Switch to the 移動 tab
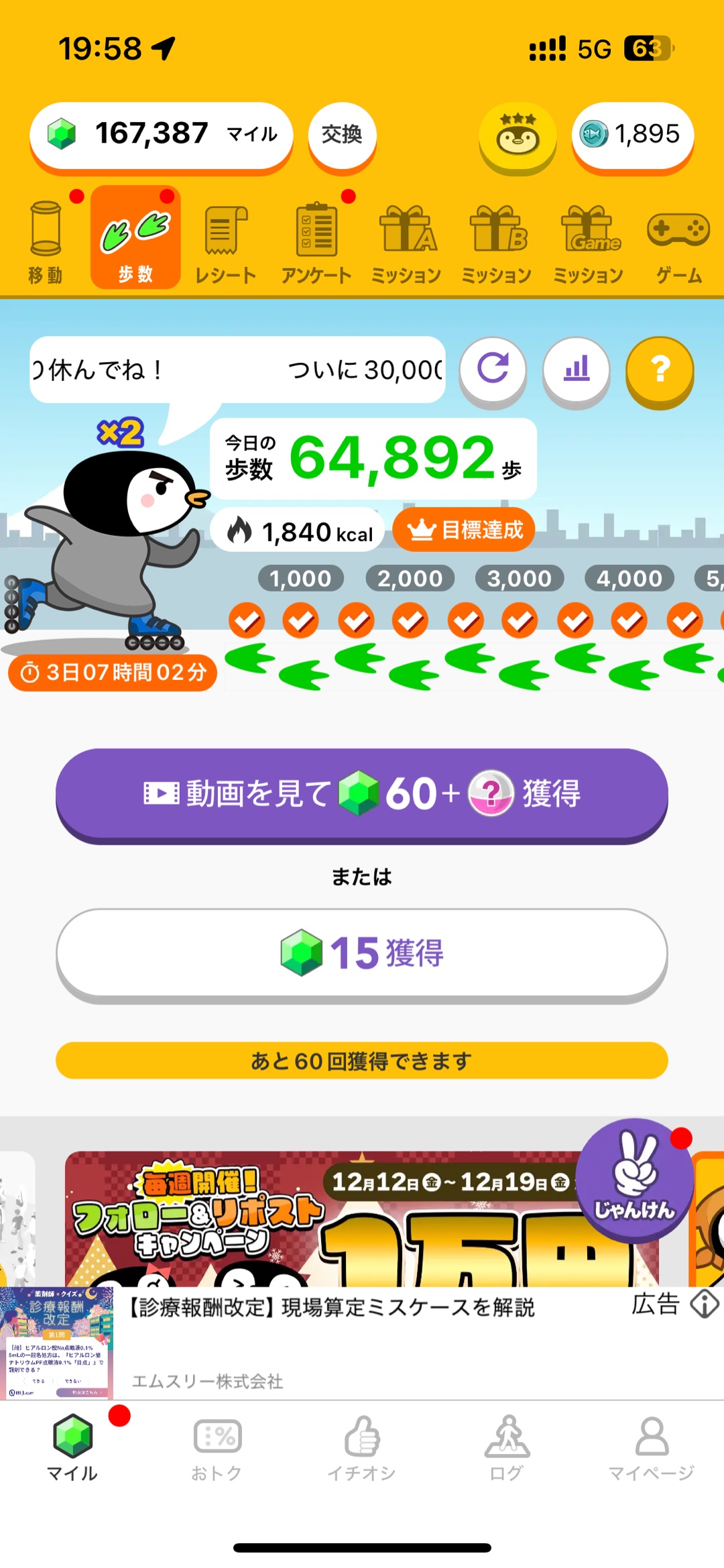724x1568 pixels. pyautogui.click(x=46, y=241)
